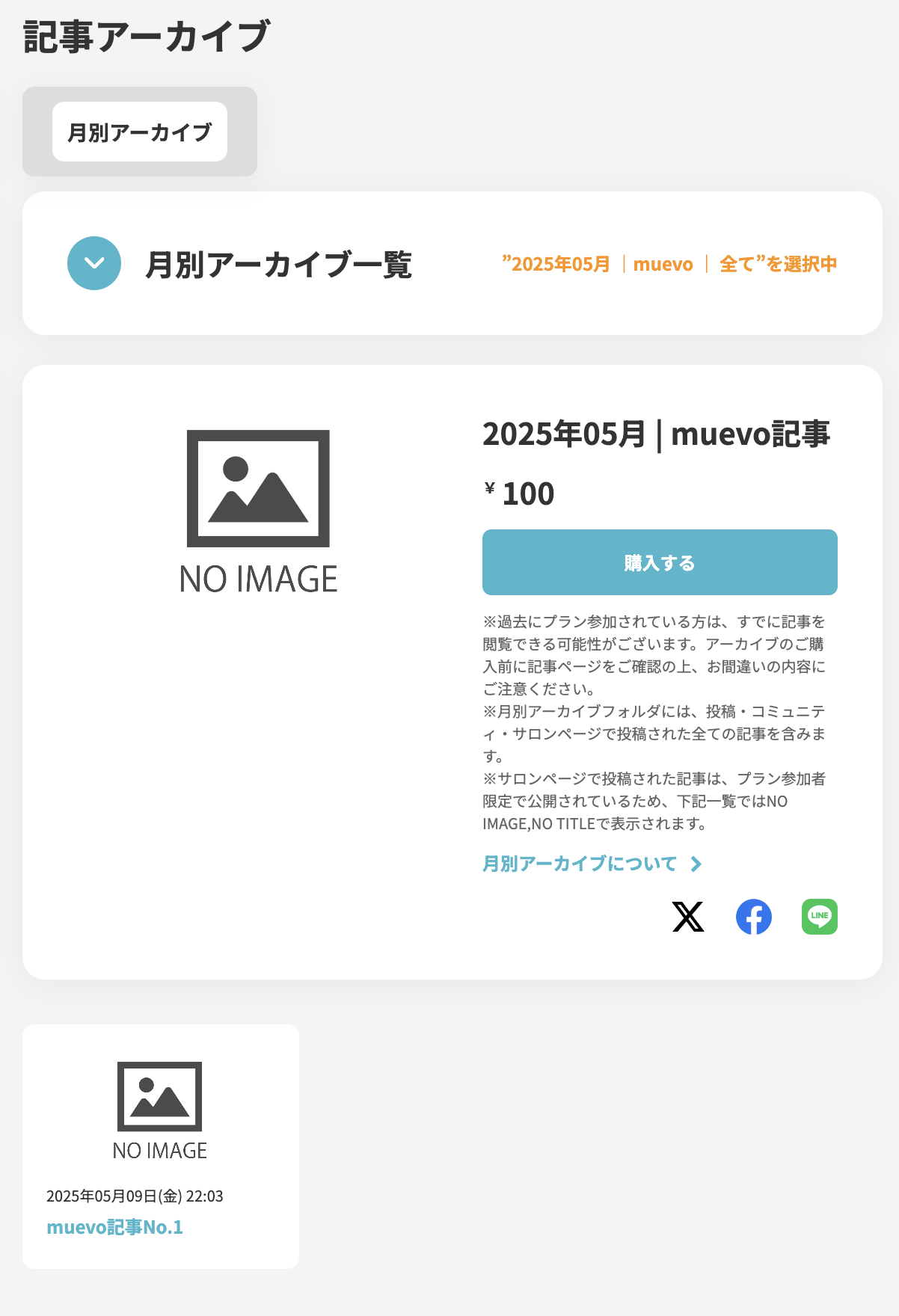Image resolution: width=899 pixels, height=1316 pixels.
Task: Click the ¥100 price label
Action: click(x=518, y=493)
